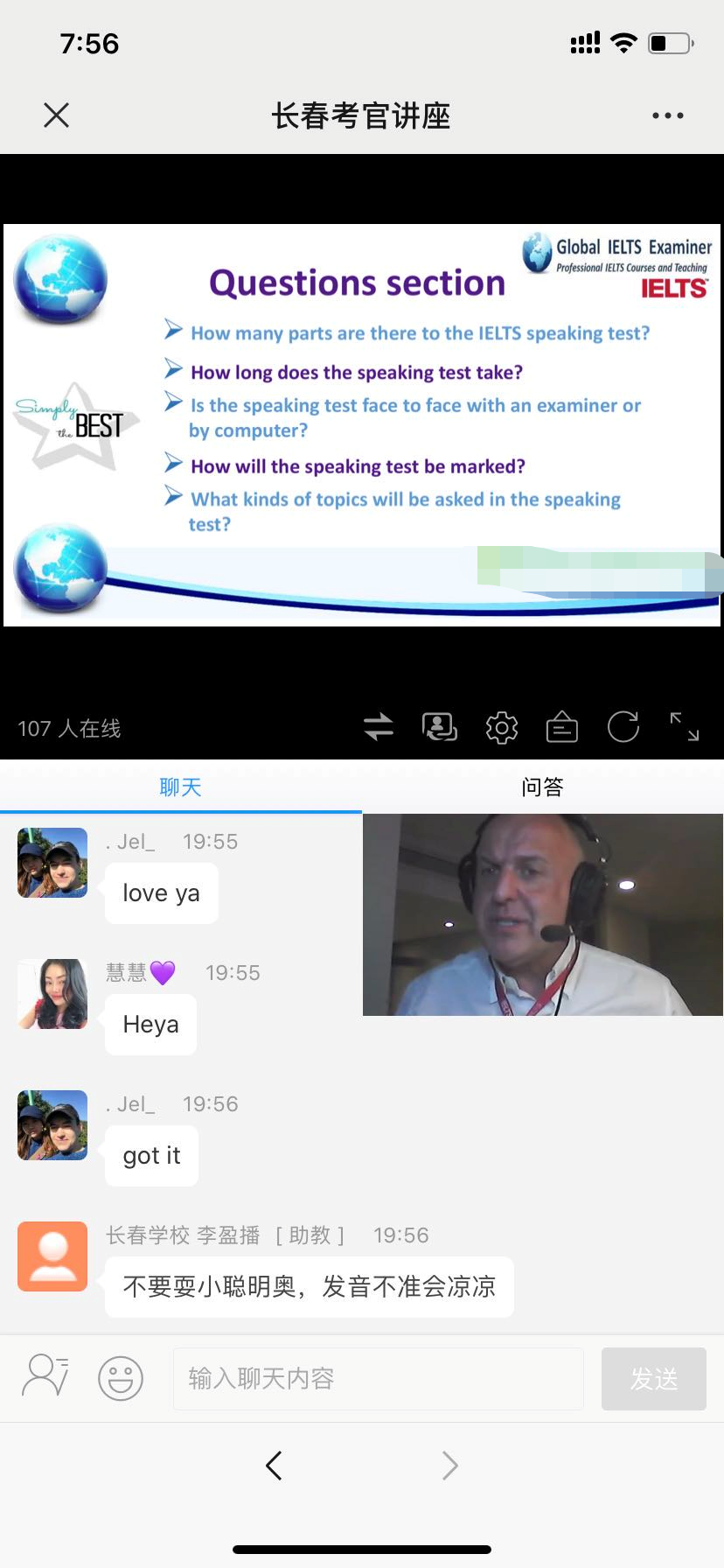
Task: Refresh the live stream
Action: (x=623, y=727)
